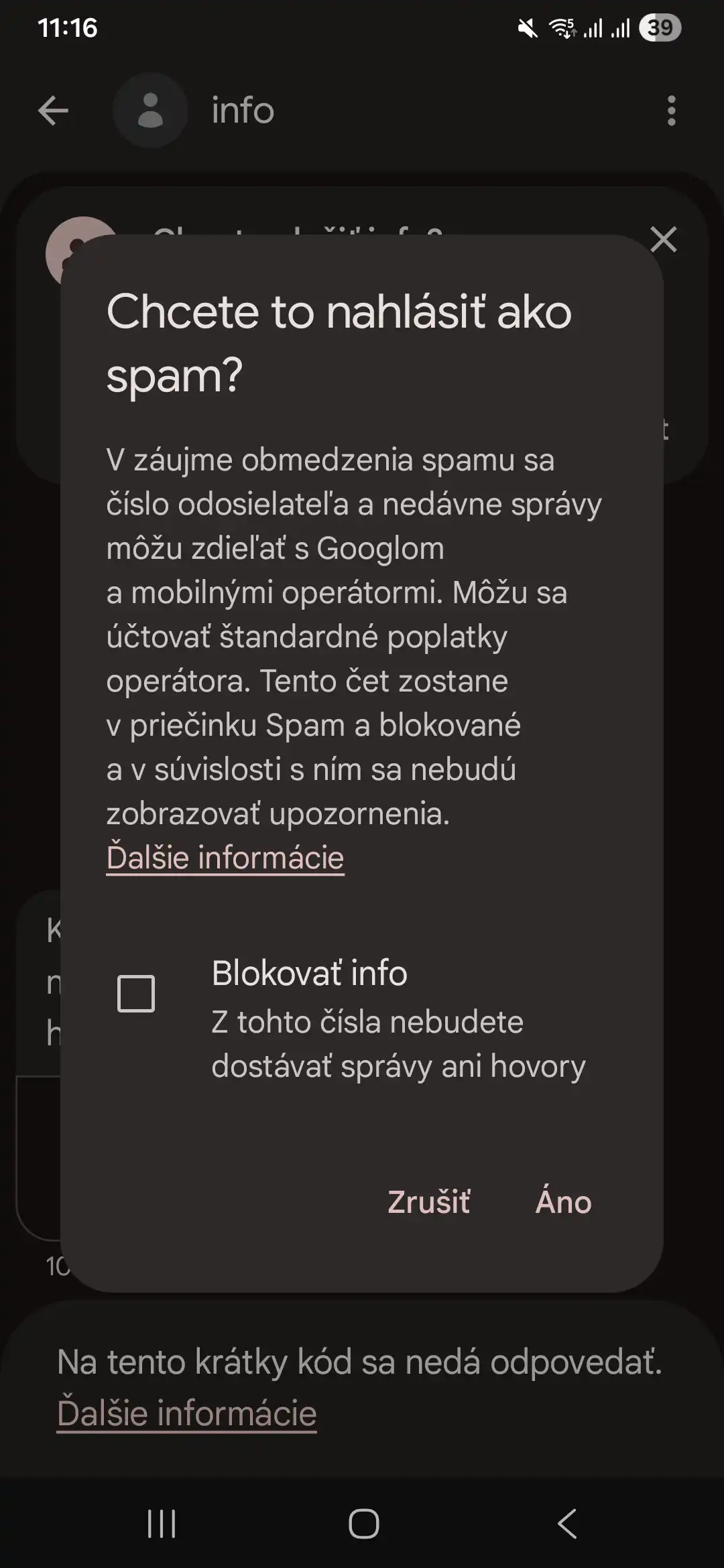The image size is (724, 1568).
Task: Dismiss the banner with the X icon
Action: (664, 239)
